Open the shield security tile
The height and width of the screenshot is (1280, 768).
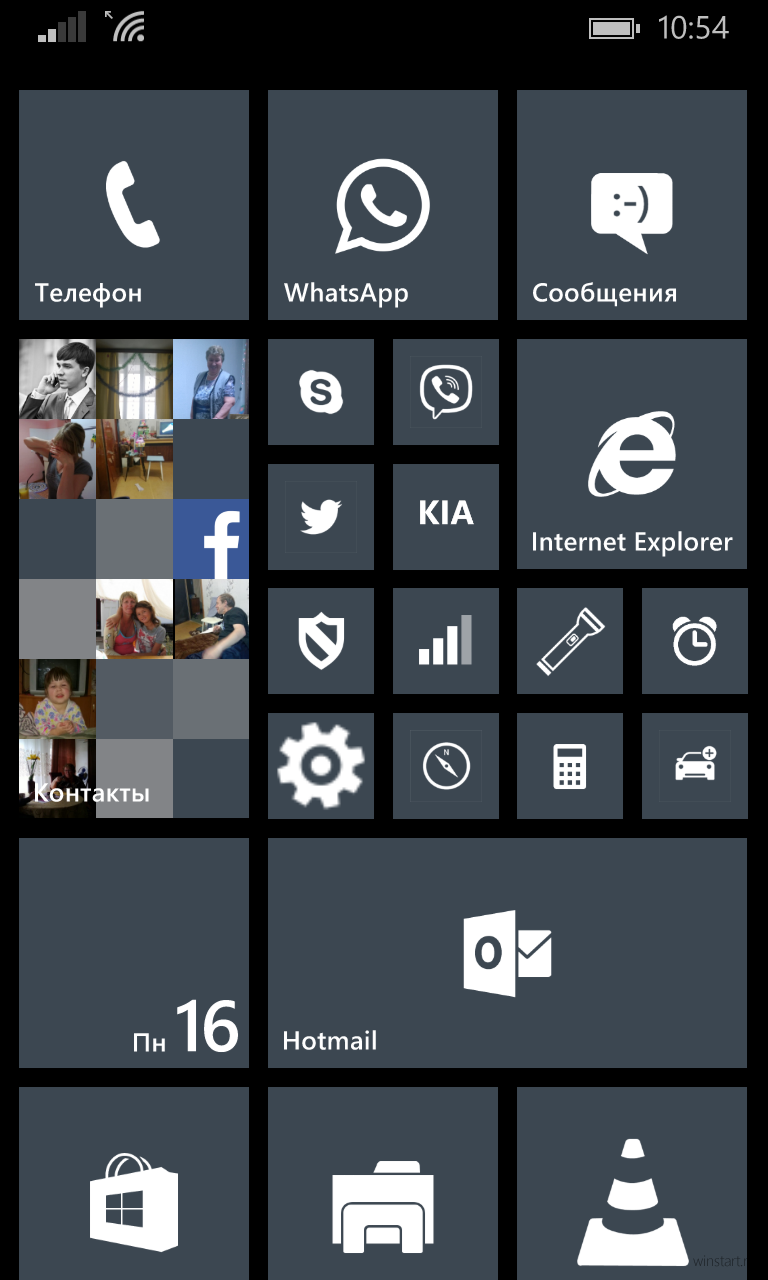click(x=321, y=641)
